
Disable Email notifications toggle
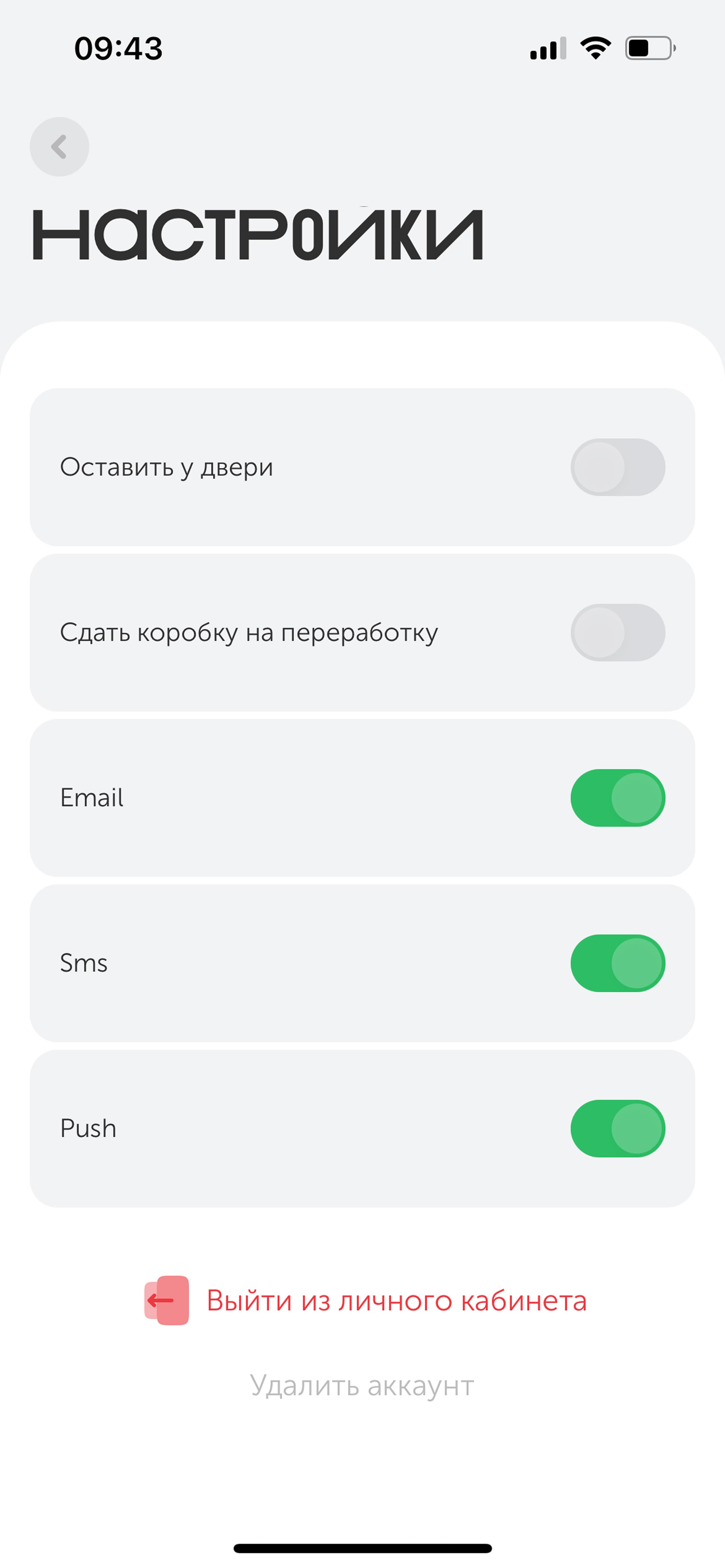pos(617,798)
